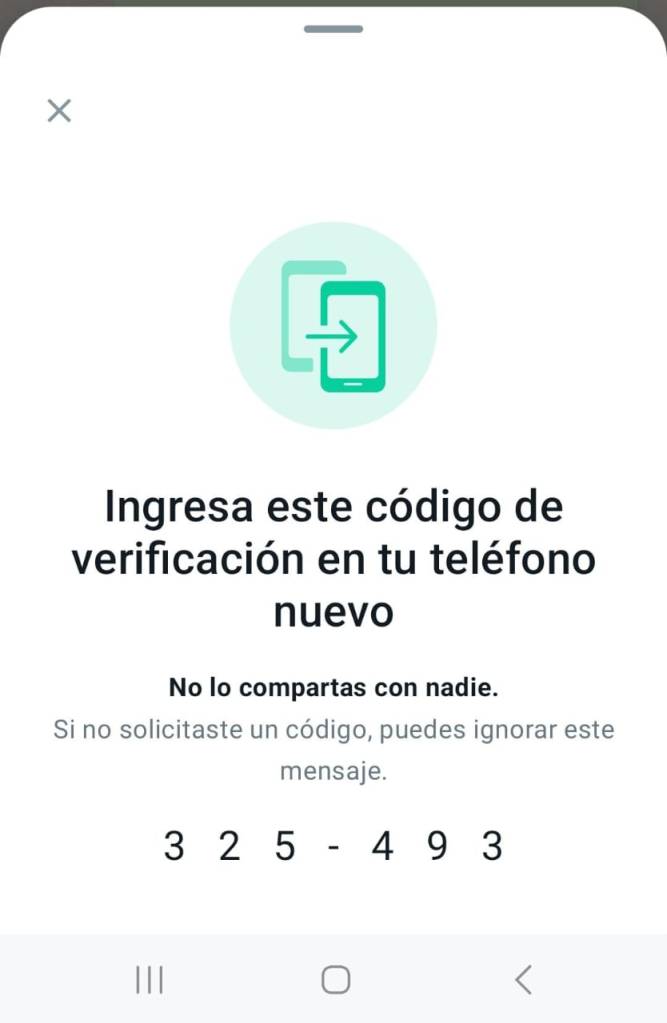Go to the home screen
Viewport: 667px width, 1023px height.
point(335,980)
